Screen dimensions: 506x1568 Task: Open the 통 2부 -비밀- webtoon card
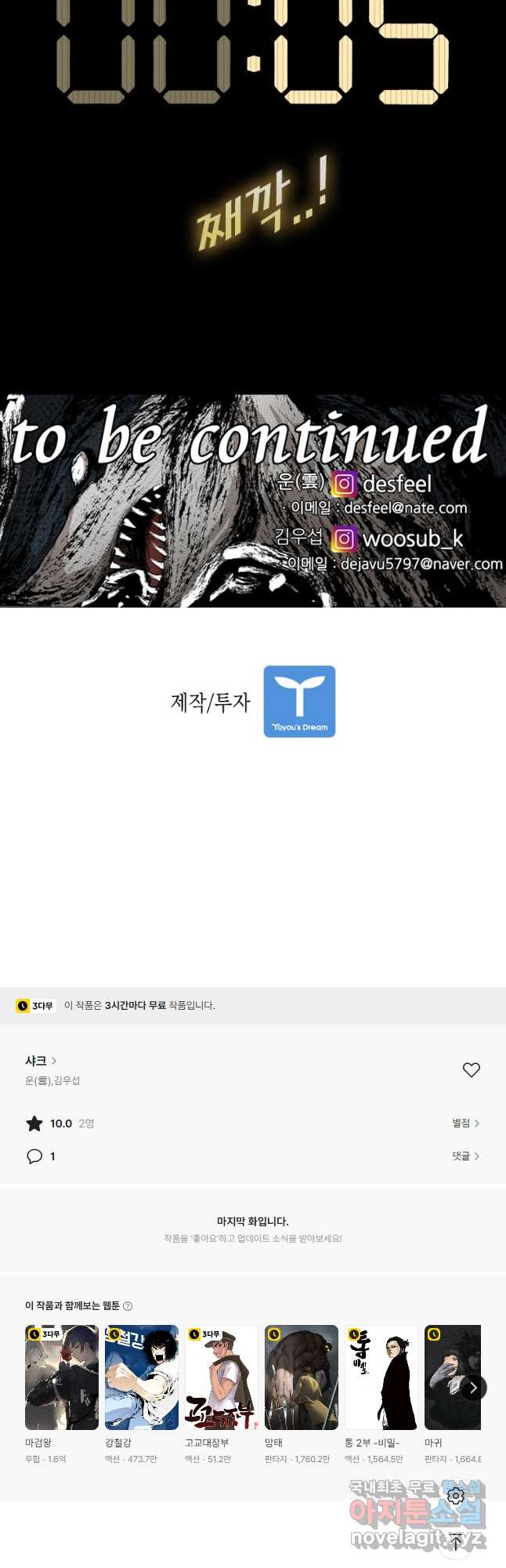point(381,1377)
